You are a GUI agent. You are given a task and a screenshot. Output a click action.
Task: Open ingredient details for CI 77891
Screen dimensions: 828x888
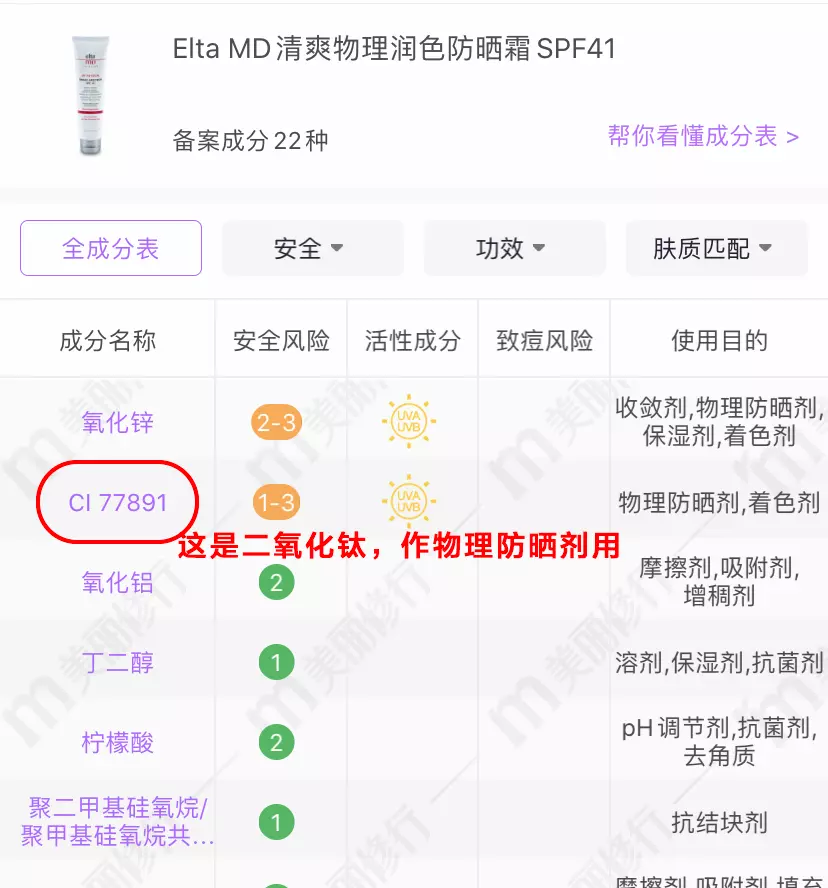coord(118,502)
